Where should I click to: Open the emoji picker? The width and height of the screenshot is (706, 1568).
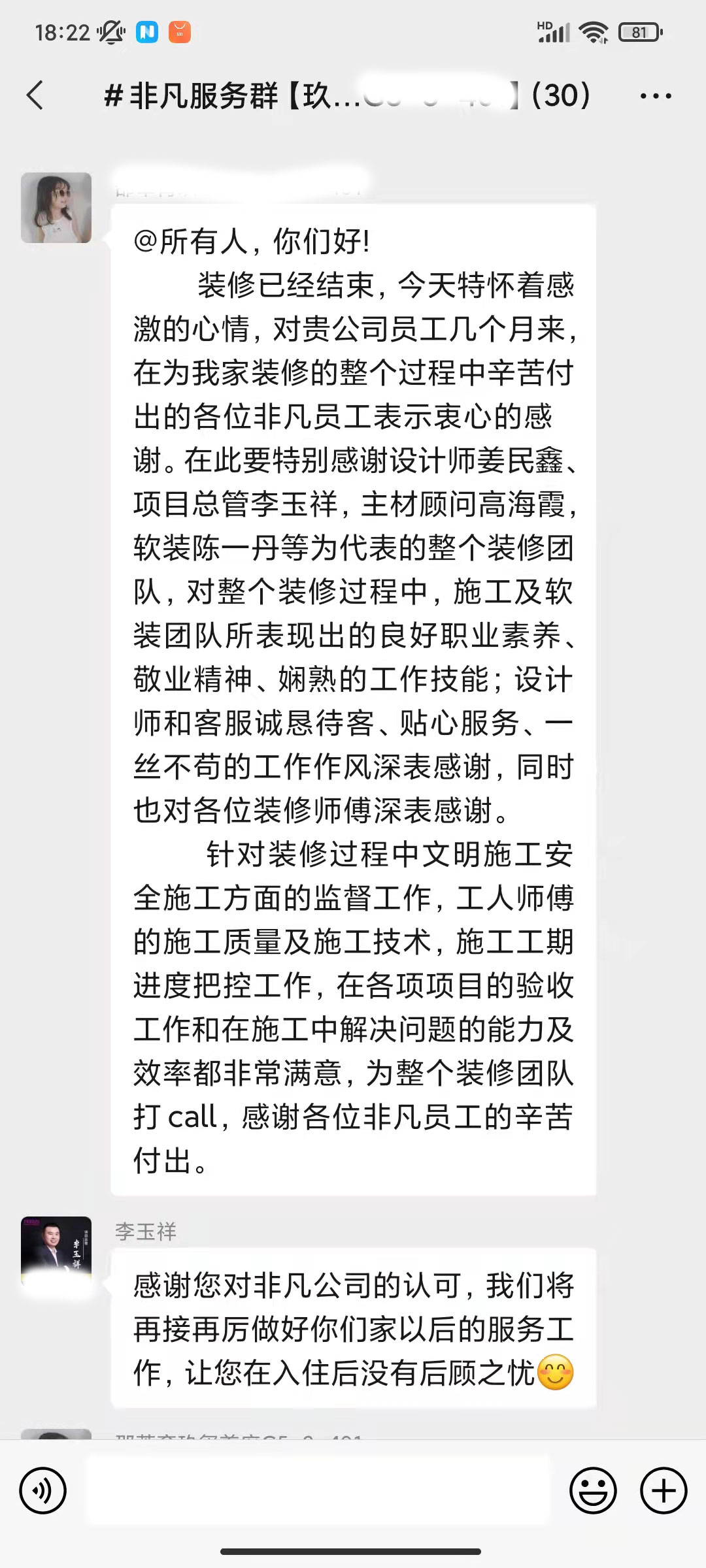593,1491
